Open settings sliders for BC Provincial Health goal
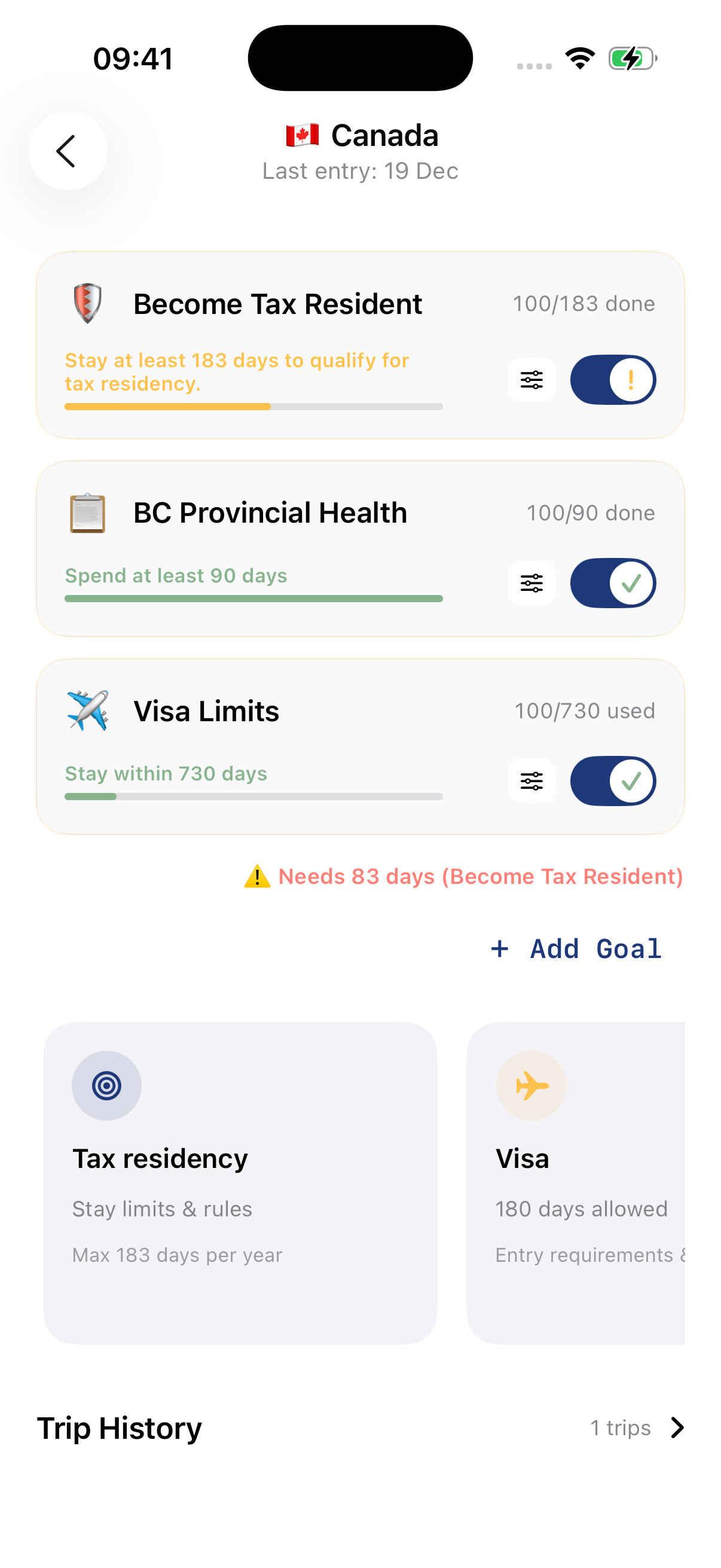The height and width of the screenshot is (1568, 721). (530, 582)
